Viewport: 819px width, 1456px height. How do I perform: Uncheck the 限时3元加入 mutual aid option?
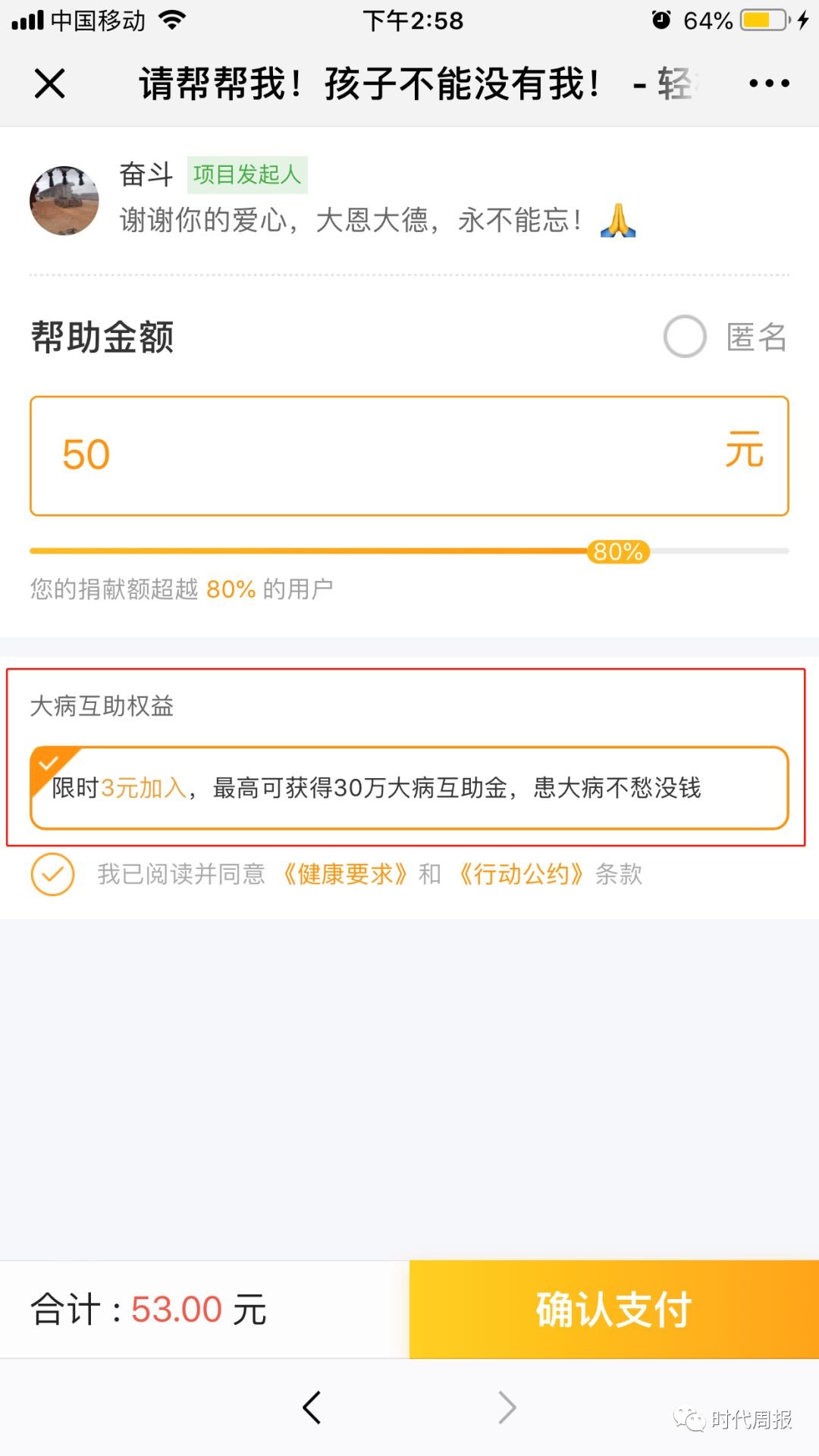coord(409,788)
